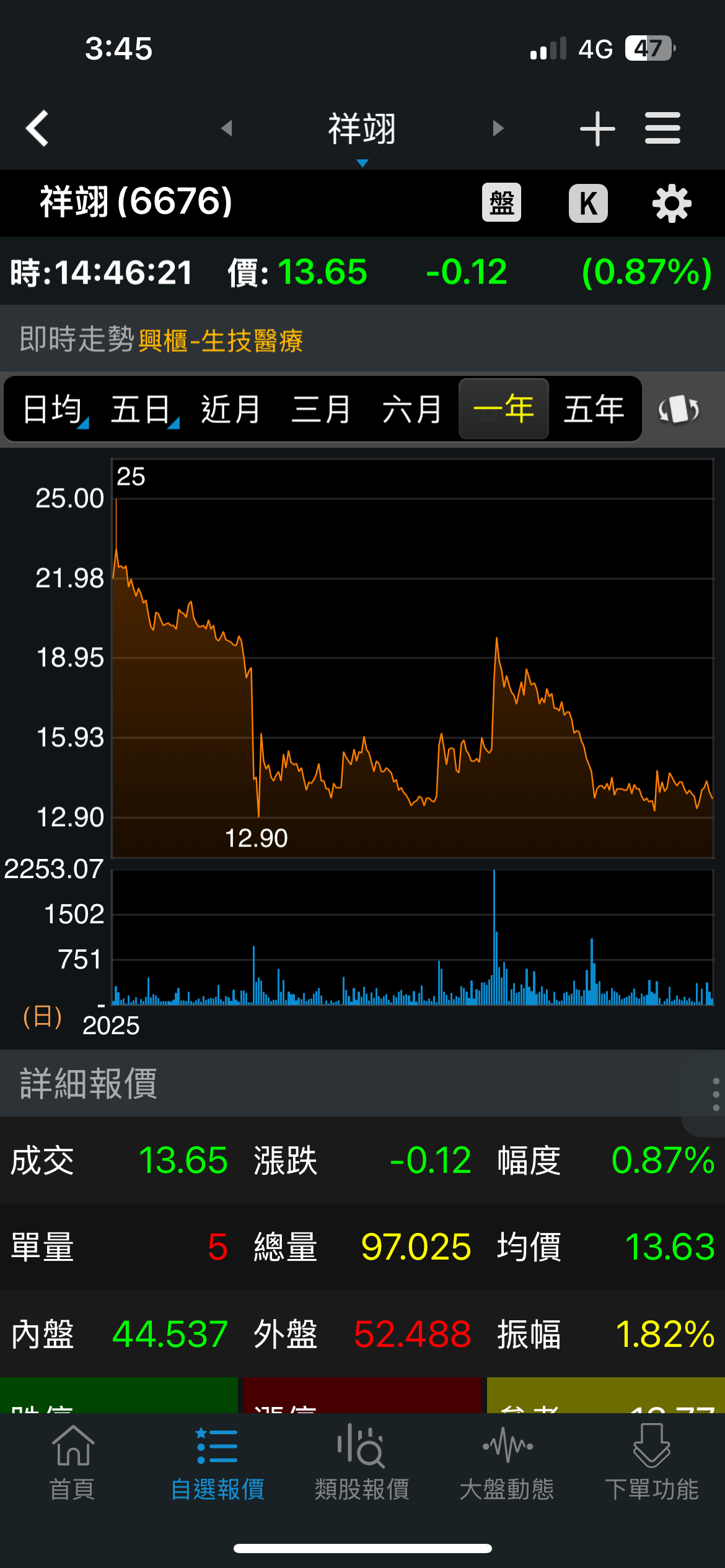Select the 日均 chart period

click(x=53, y=409)
